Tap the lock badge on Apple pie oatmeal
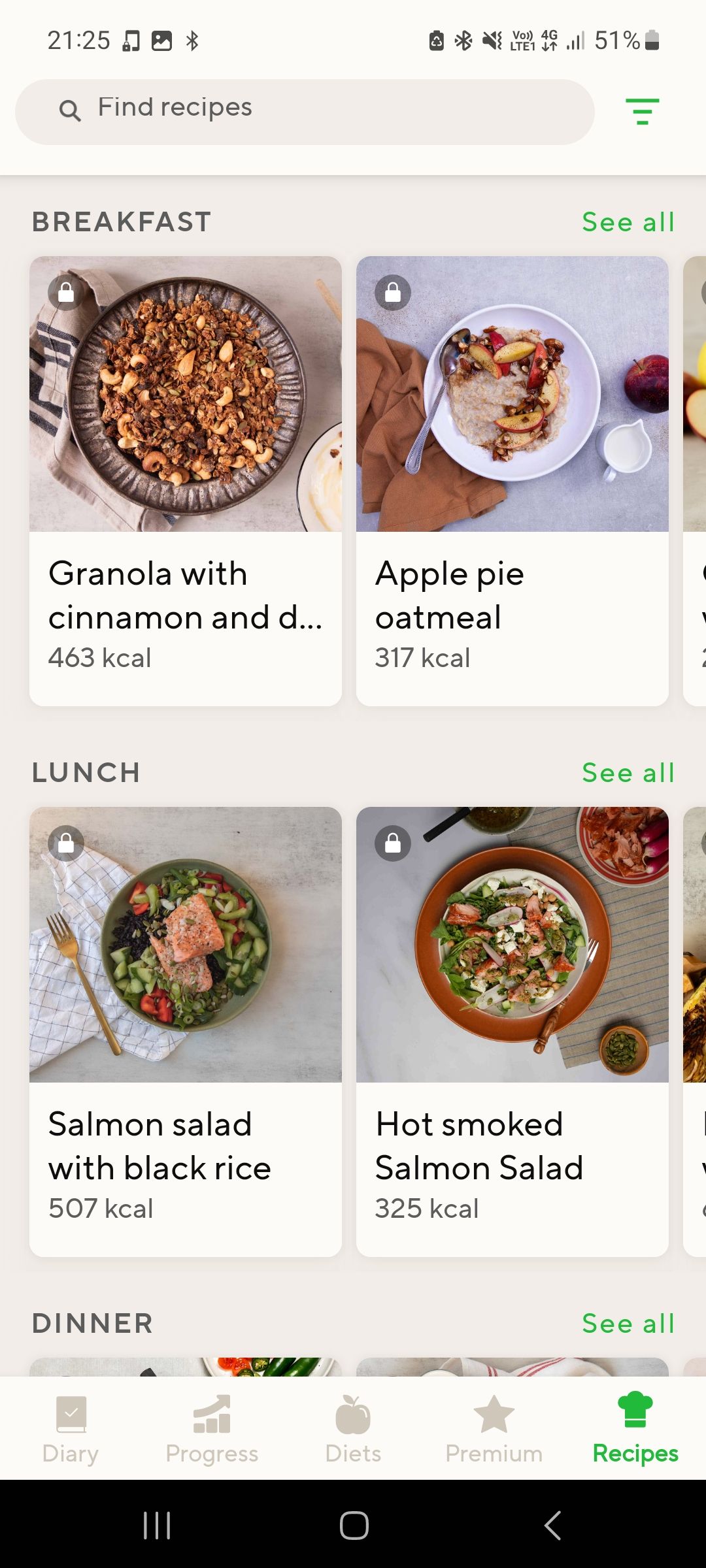 pyautogui.click(x=392, y=292)
